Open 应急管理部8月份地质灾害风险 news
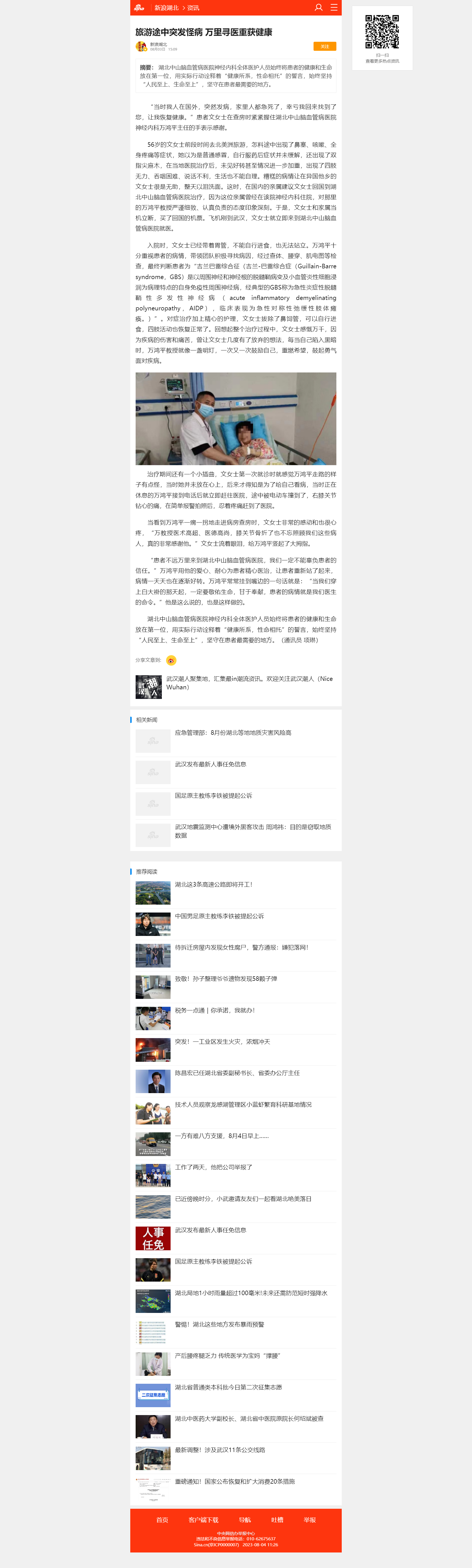 tap(233, 733)
